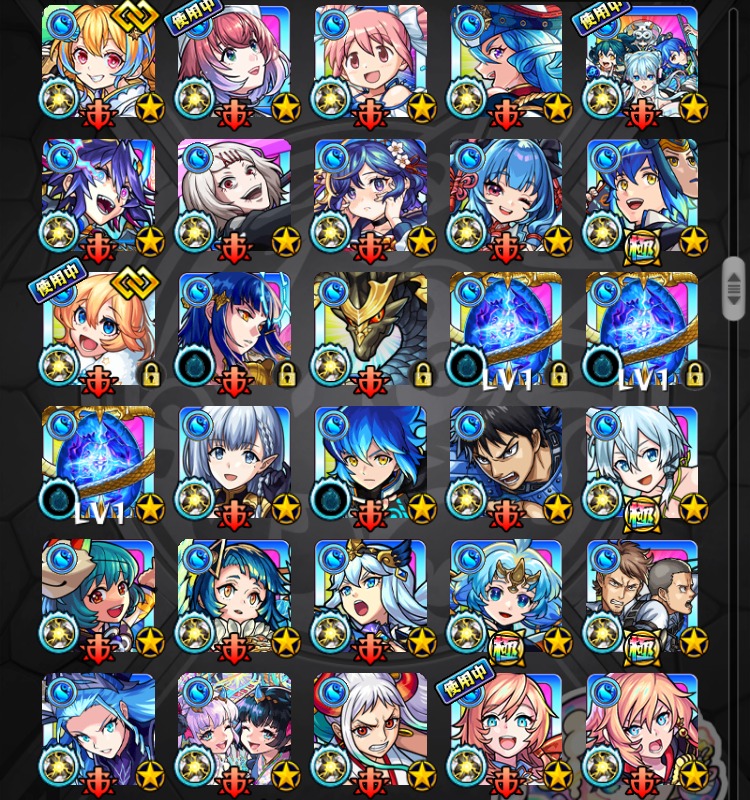
Task: Open the grey-haired girl in black outfit
Action: [234, 196]
